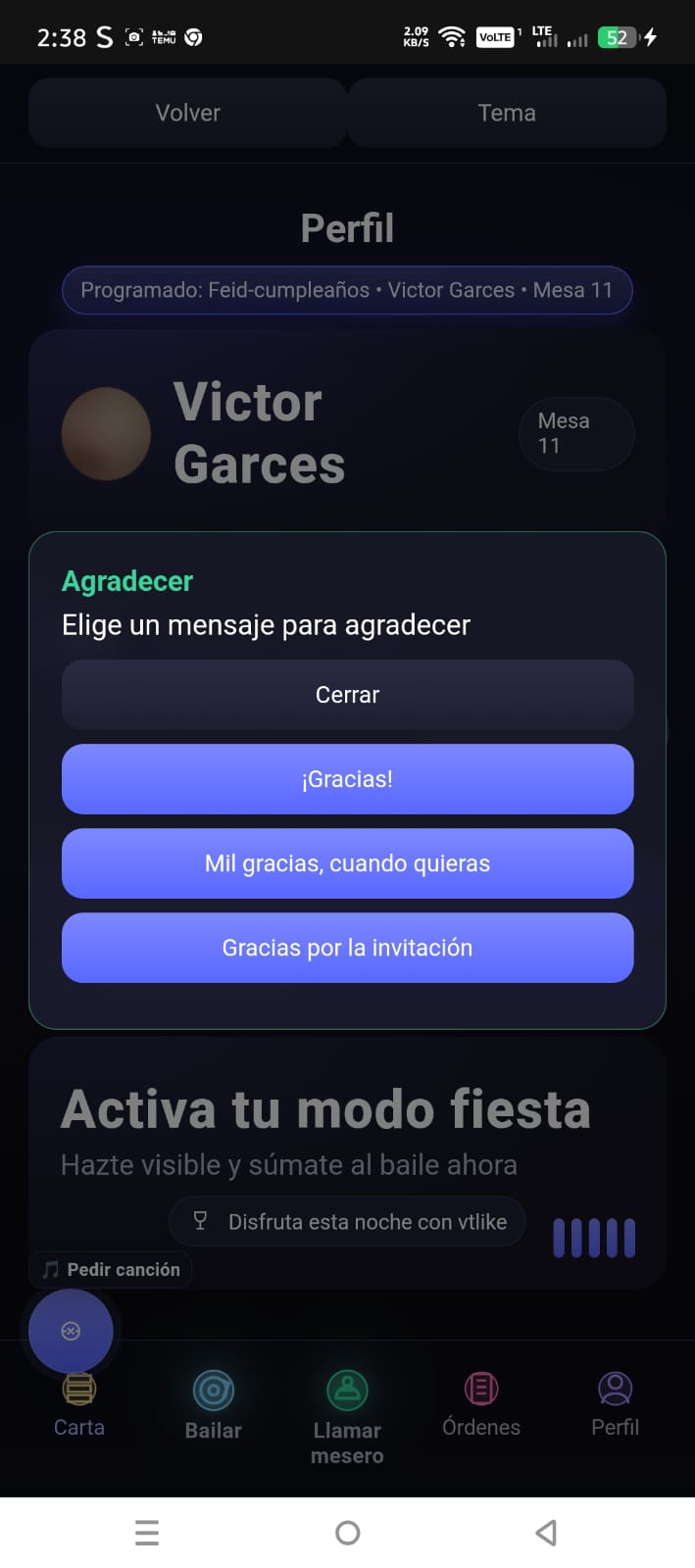
Task: Go to the Perfil tab
Action: pos(615,1404)
